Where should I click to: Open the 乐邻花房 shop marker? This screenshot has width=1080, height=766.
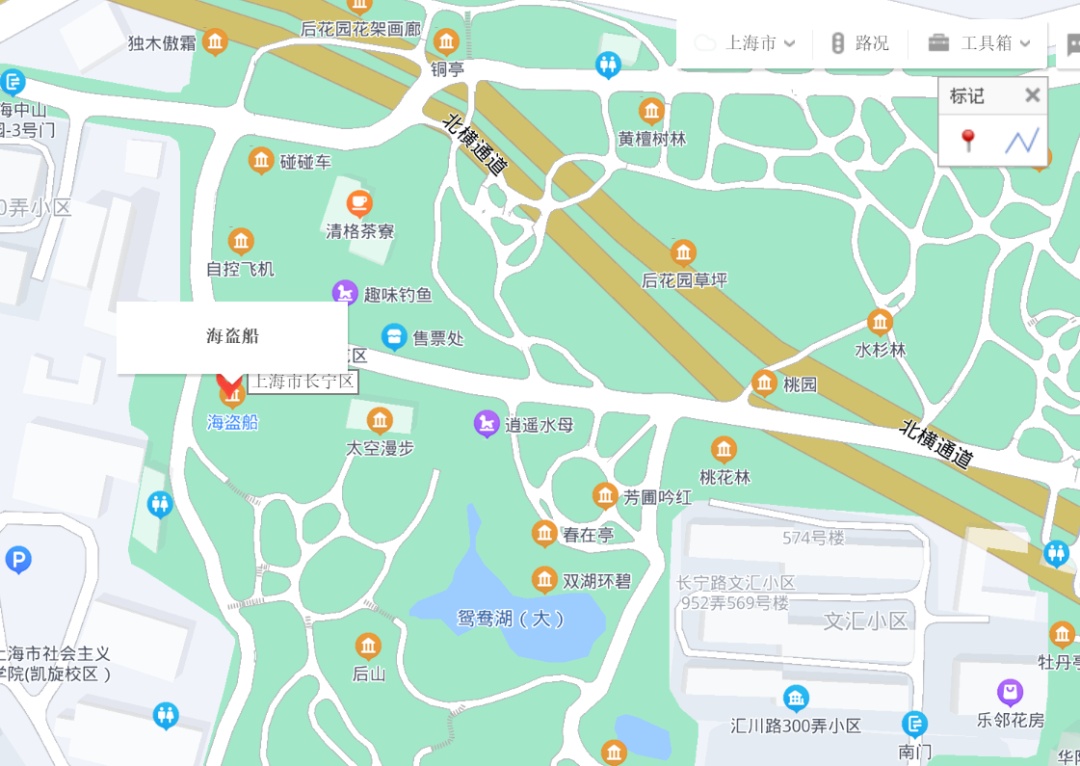1010,692
